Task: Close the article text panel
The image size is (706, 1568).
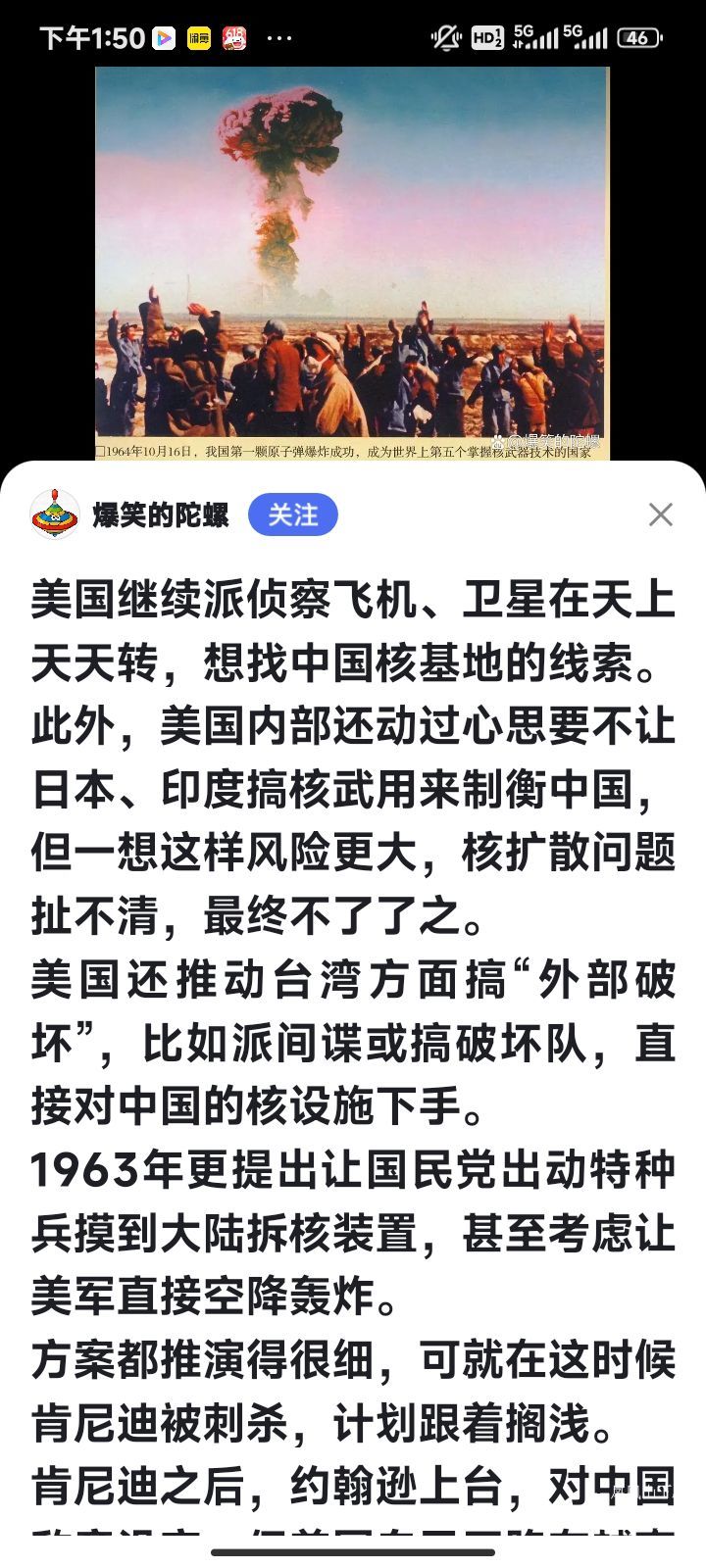Action: (661, 514)
